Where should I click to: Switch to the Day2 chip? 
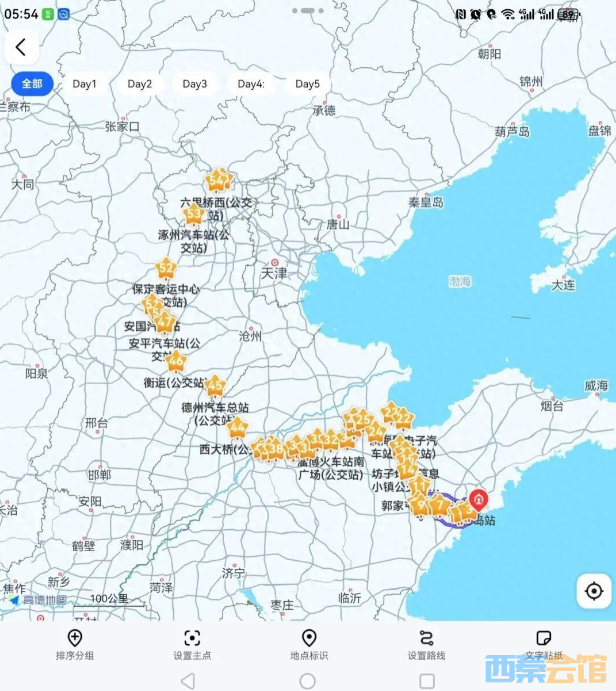click(x=140, y=84)
